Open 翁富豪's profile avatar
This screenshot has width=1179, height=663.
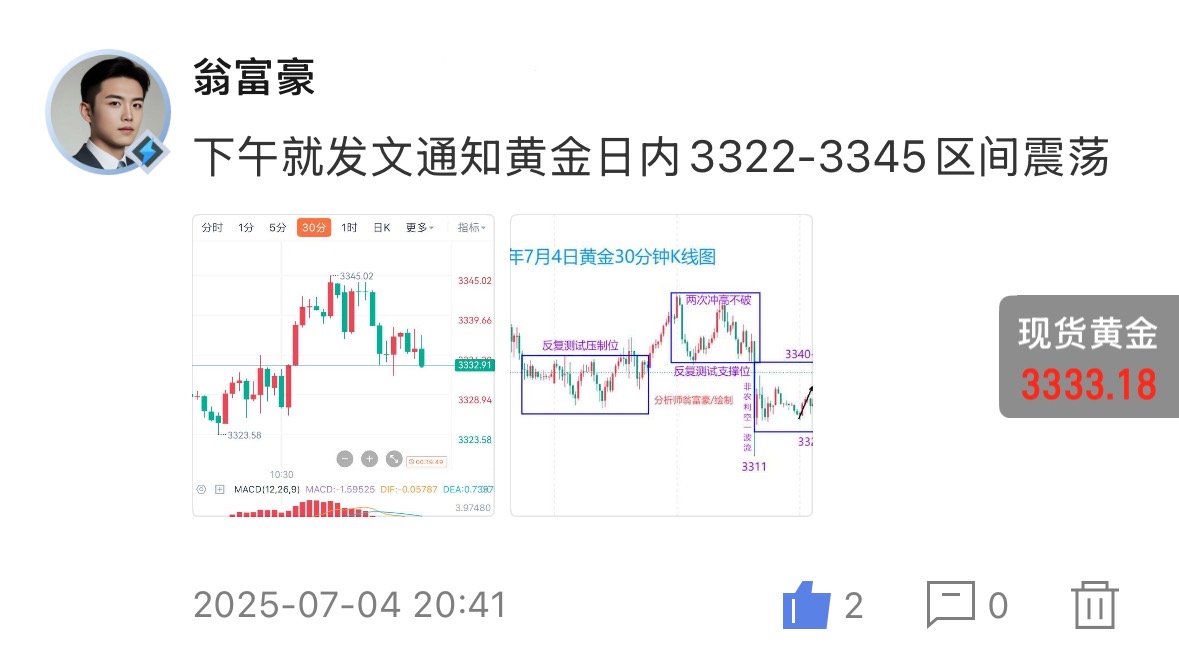[x=108, y=113]
